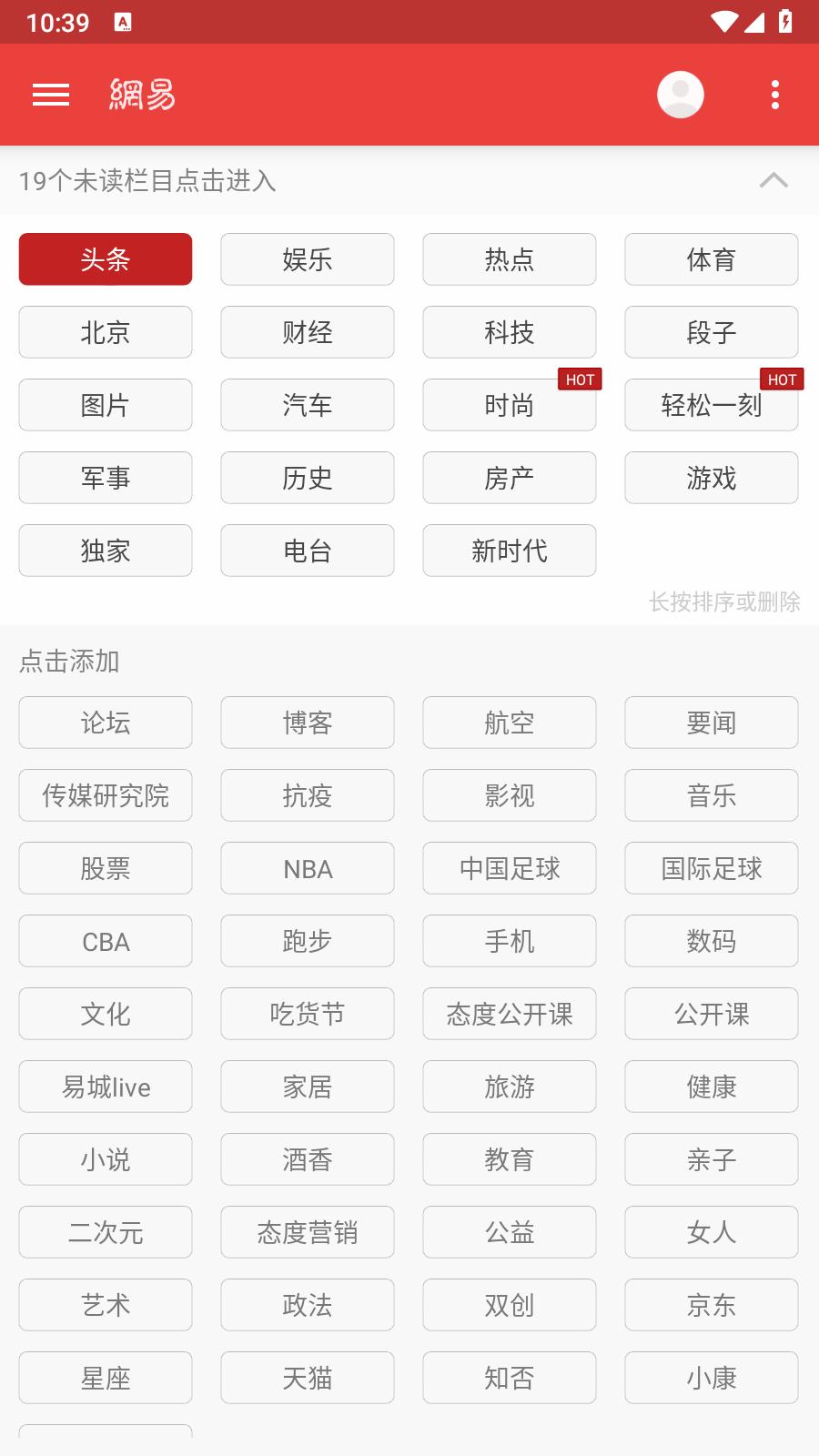
Task: Open the 轻松一刻 channel
Action: pyautogui.click(x=712, y=405)
